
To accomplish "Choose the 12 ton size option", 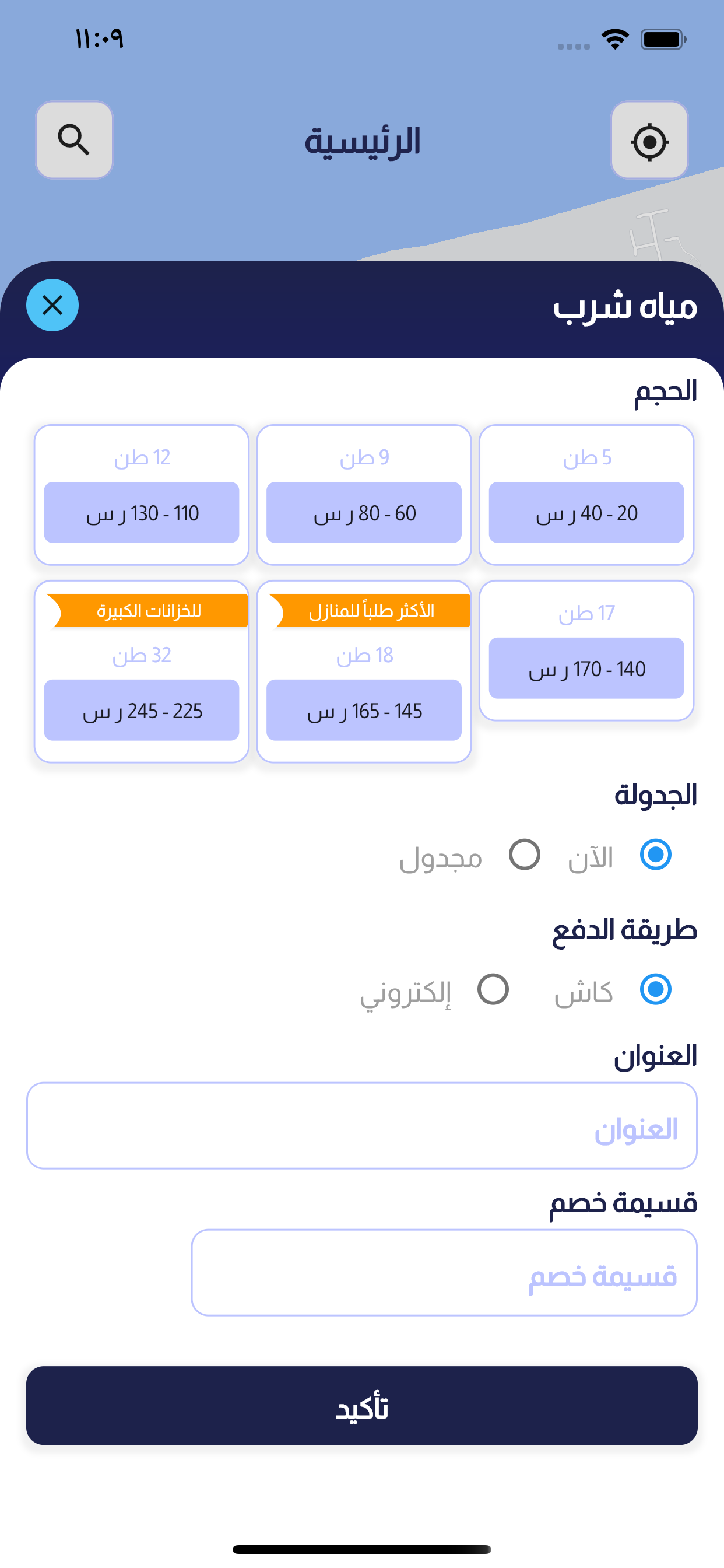I will coord(141,494).
